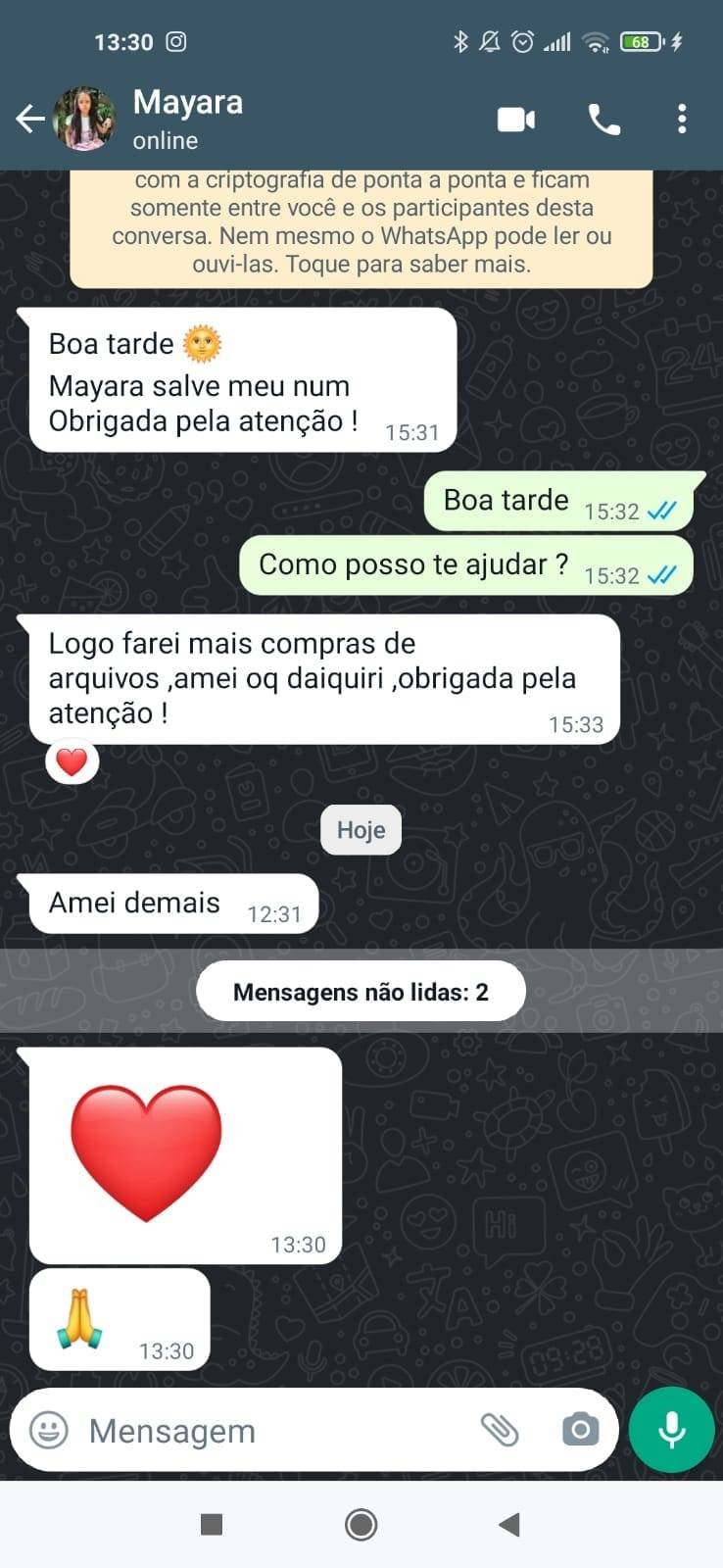Open recent apps with the square button
Image resolution: width=723 pixels, height=1568 pixels.
point(211,1524)
